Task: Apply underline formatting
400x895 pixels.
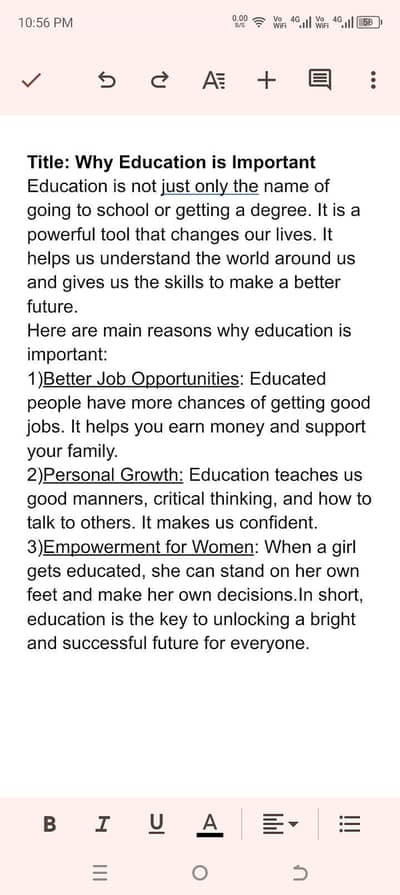Action: [156, 824]
